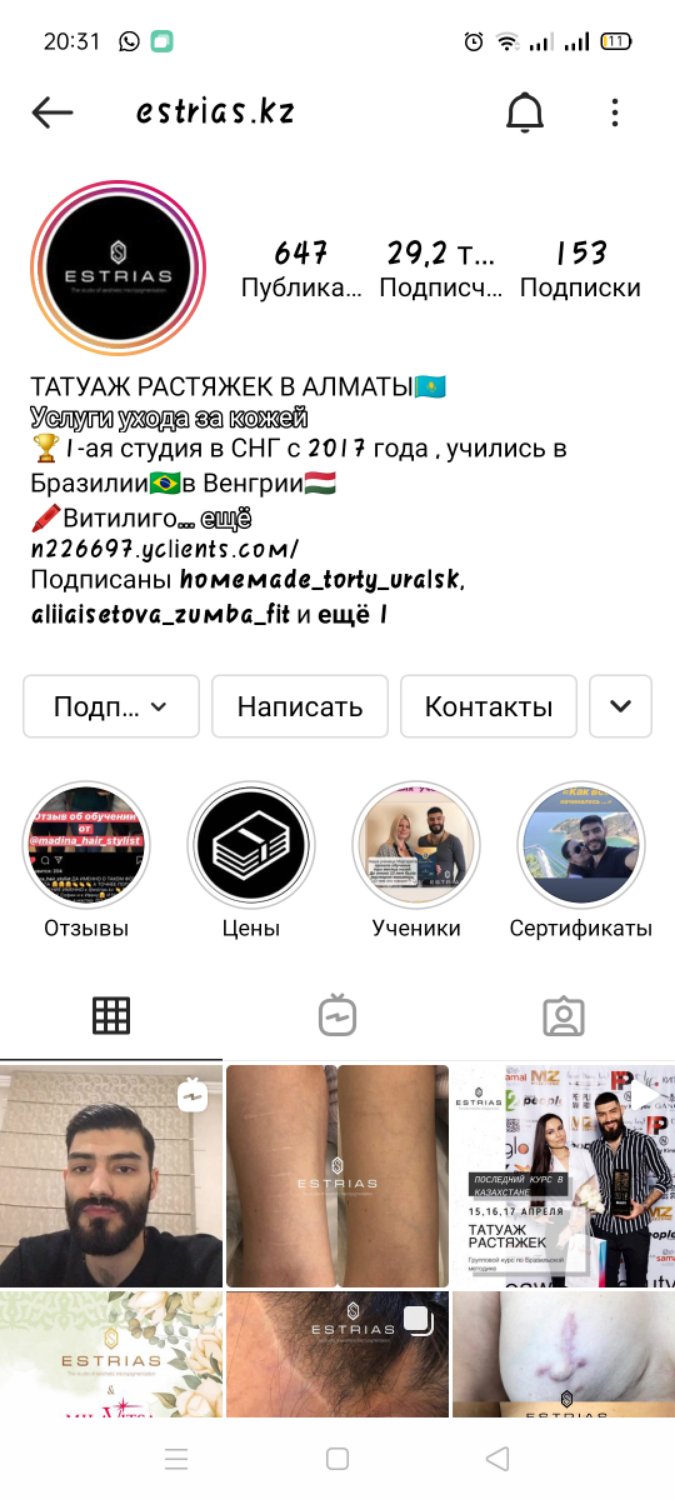Open the Ученики story highlight
This screenshot has height=1500, width=675.
(x=416, y=845)
